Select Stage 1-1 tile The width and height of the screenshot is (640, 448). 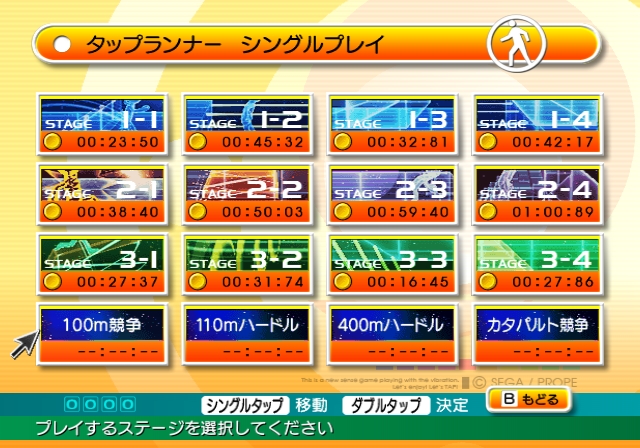[x=102, y=124]
